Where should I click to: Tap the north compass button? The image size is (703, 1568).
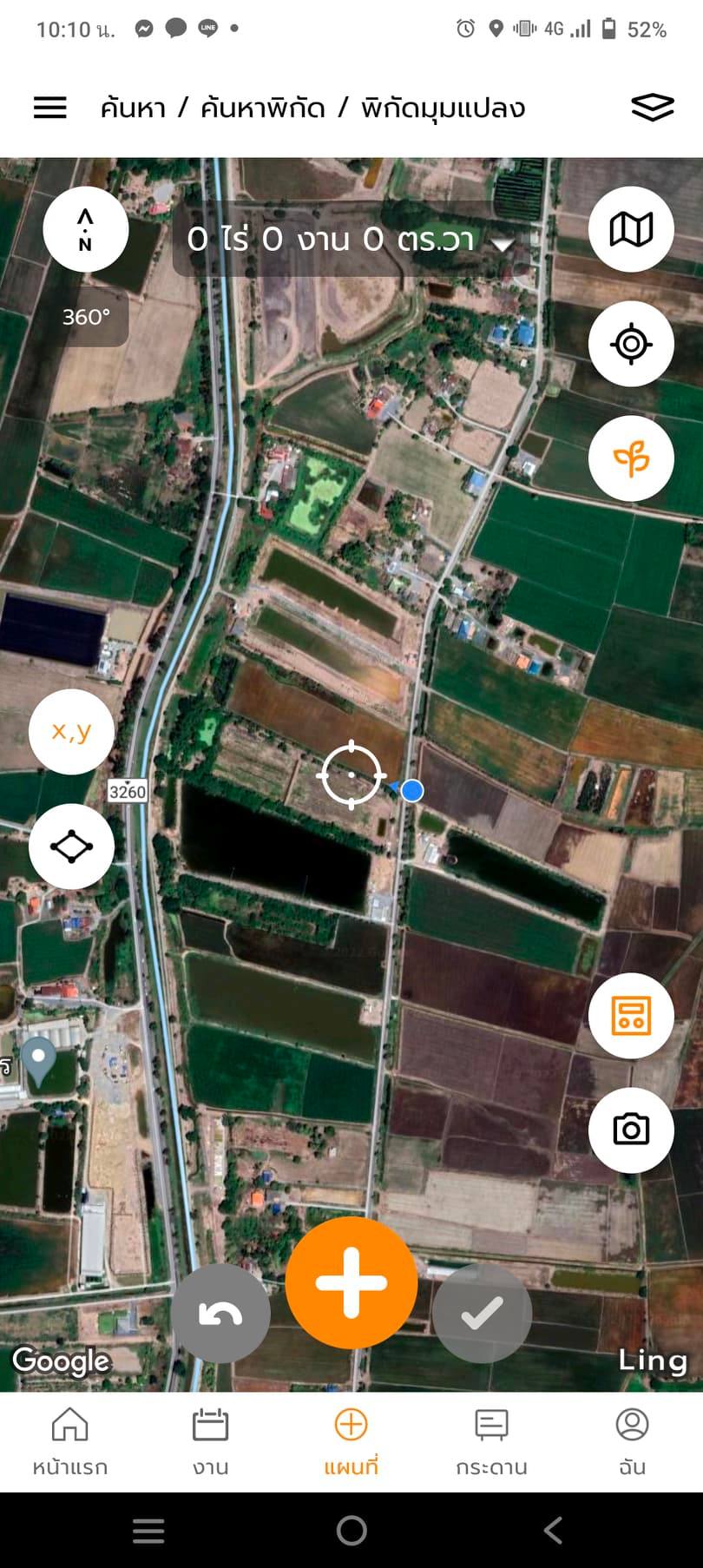tap(86, 230)
